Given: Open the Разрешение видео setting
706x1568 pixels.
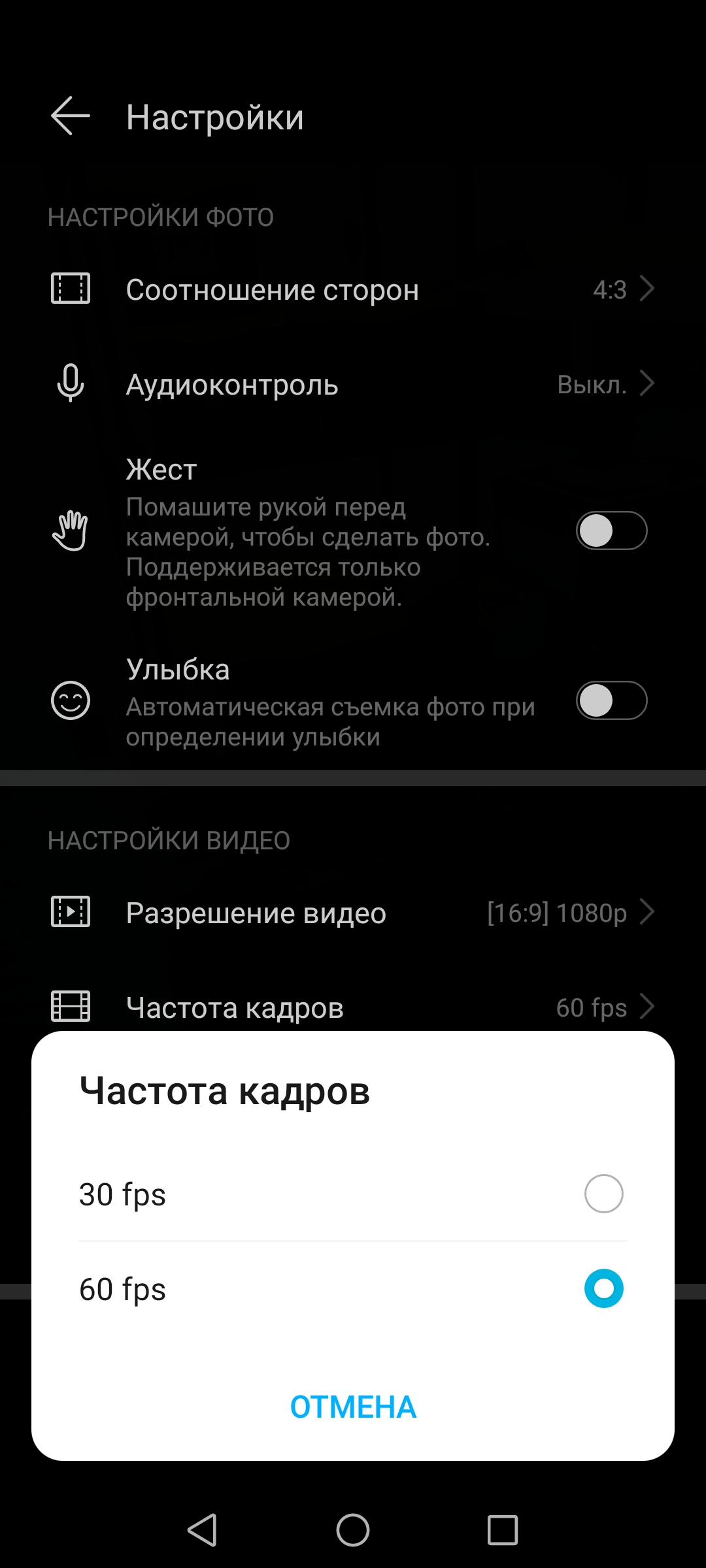Looking at the screenshot, I should tap(353, 913).
